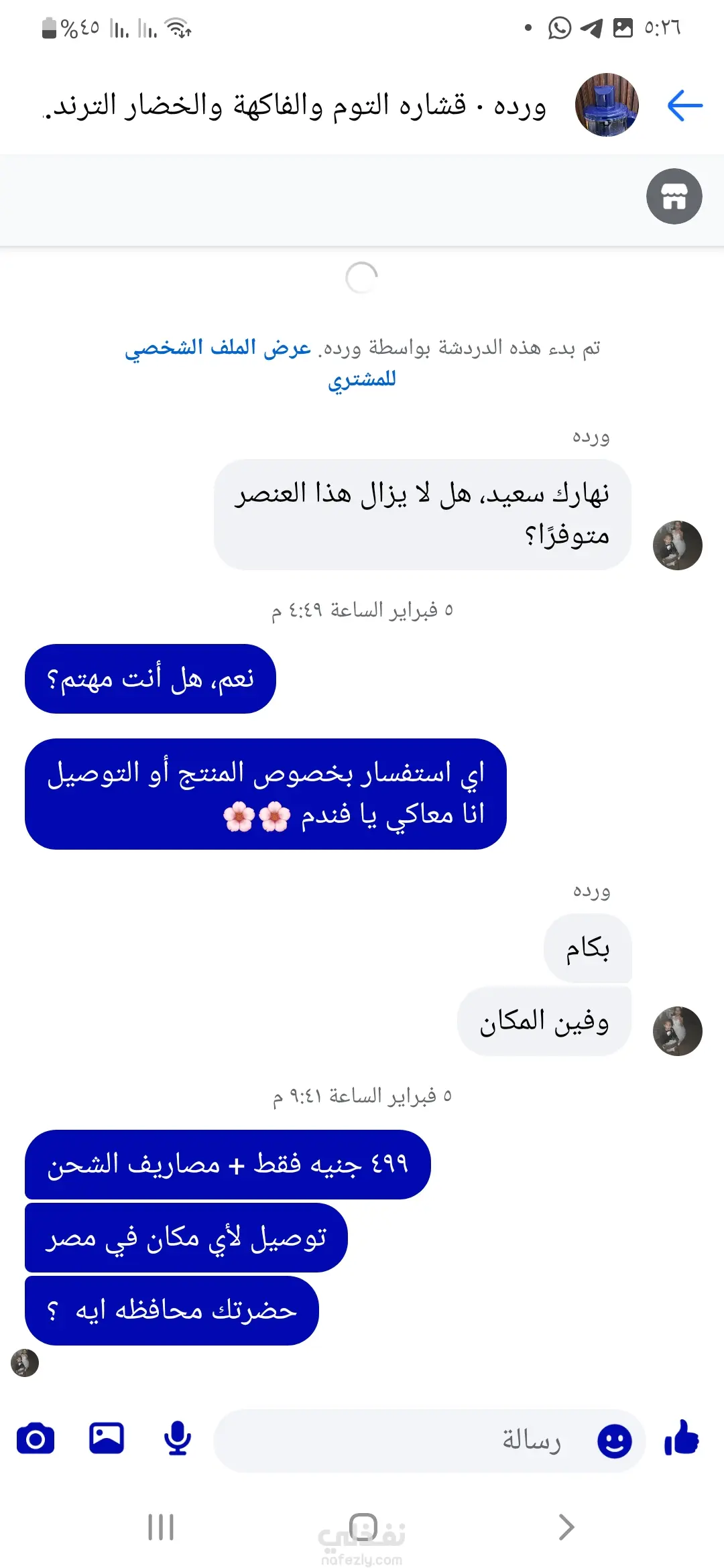
Task: Go back using the blue arrow
Action: (684, 106)
